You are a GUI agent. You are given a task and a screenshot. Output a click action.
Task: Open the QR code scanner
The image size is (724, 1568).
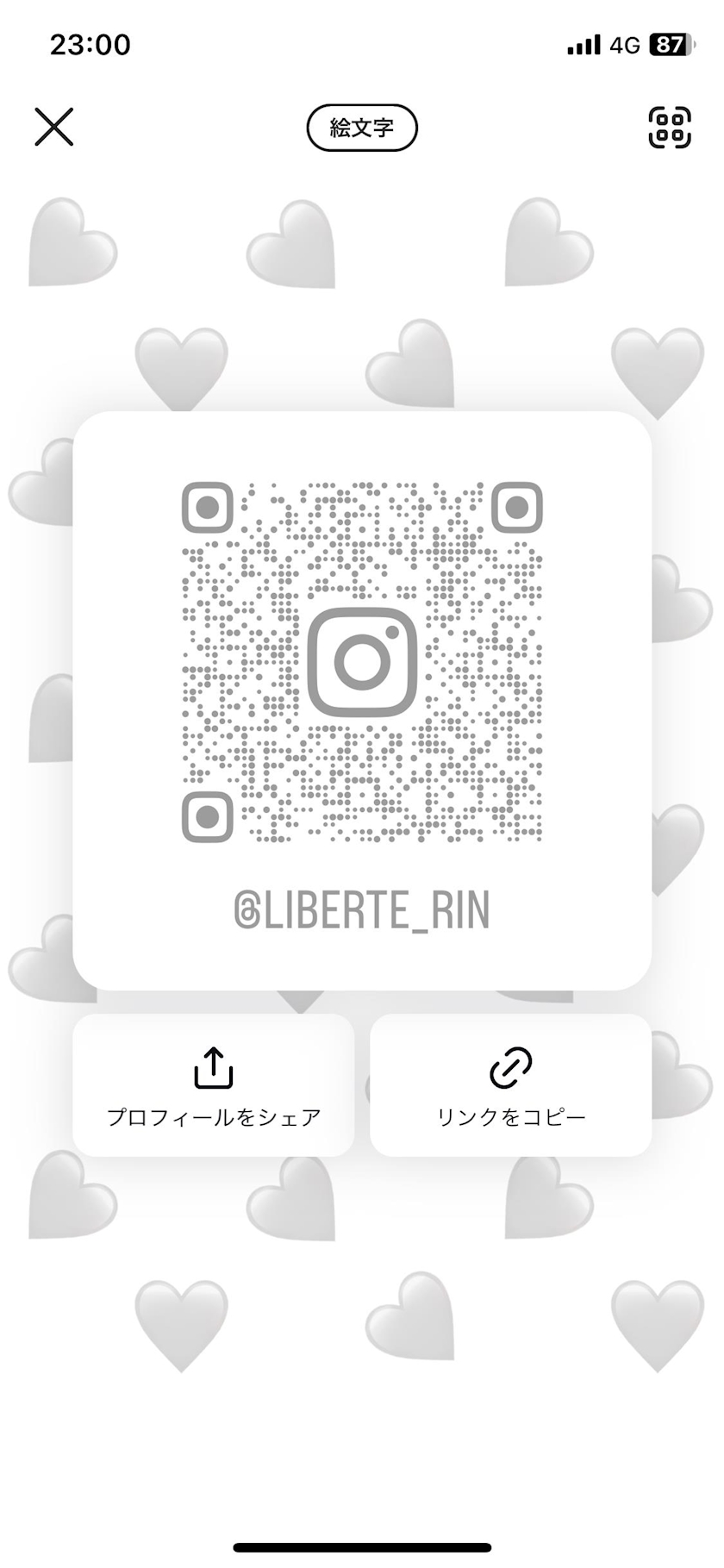pyautogui.click(x=669, y=128)
